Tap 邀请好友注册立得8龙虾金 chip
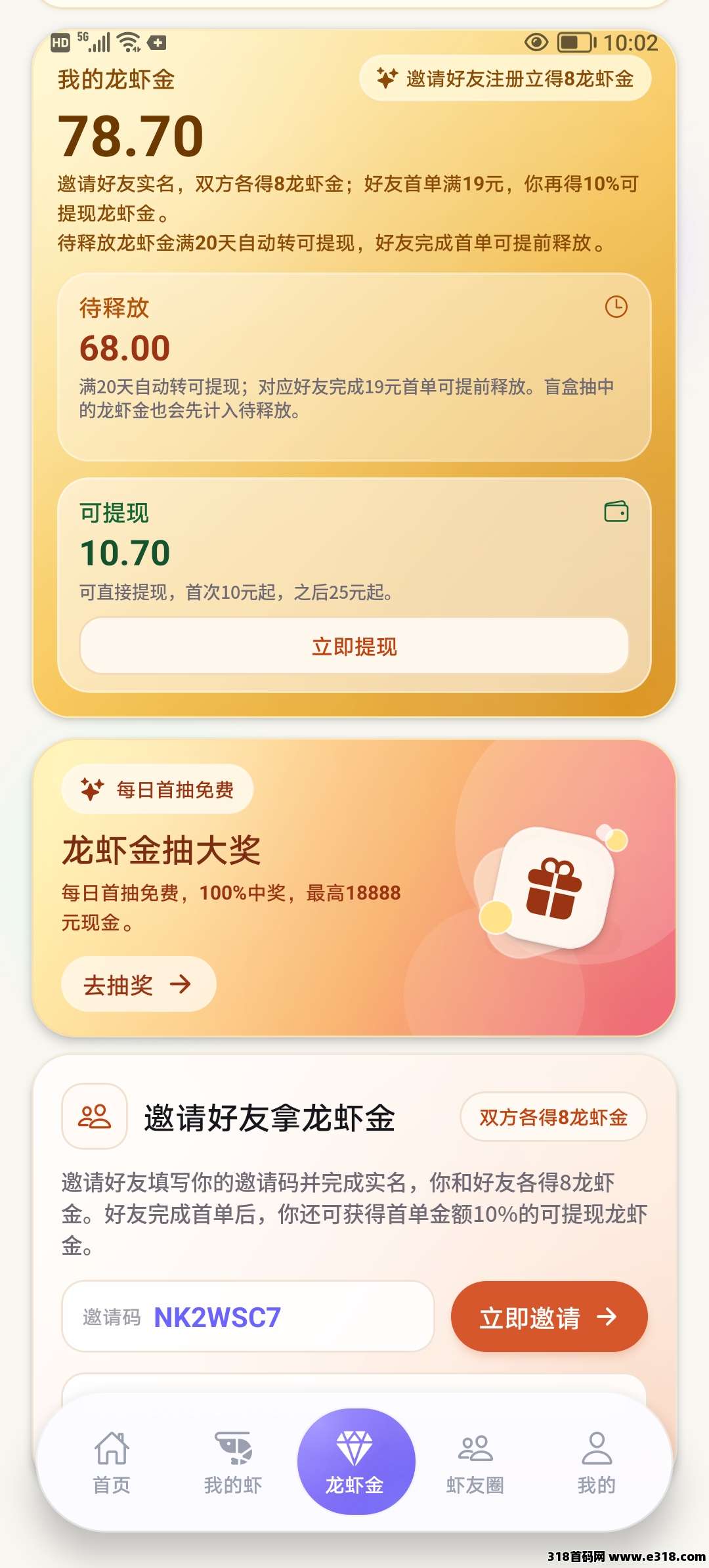Viewport: 709px width, 1568px height. [505, 79]
